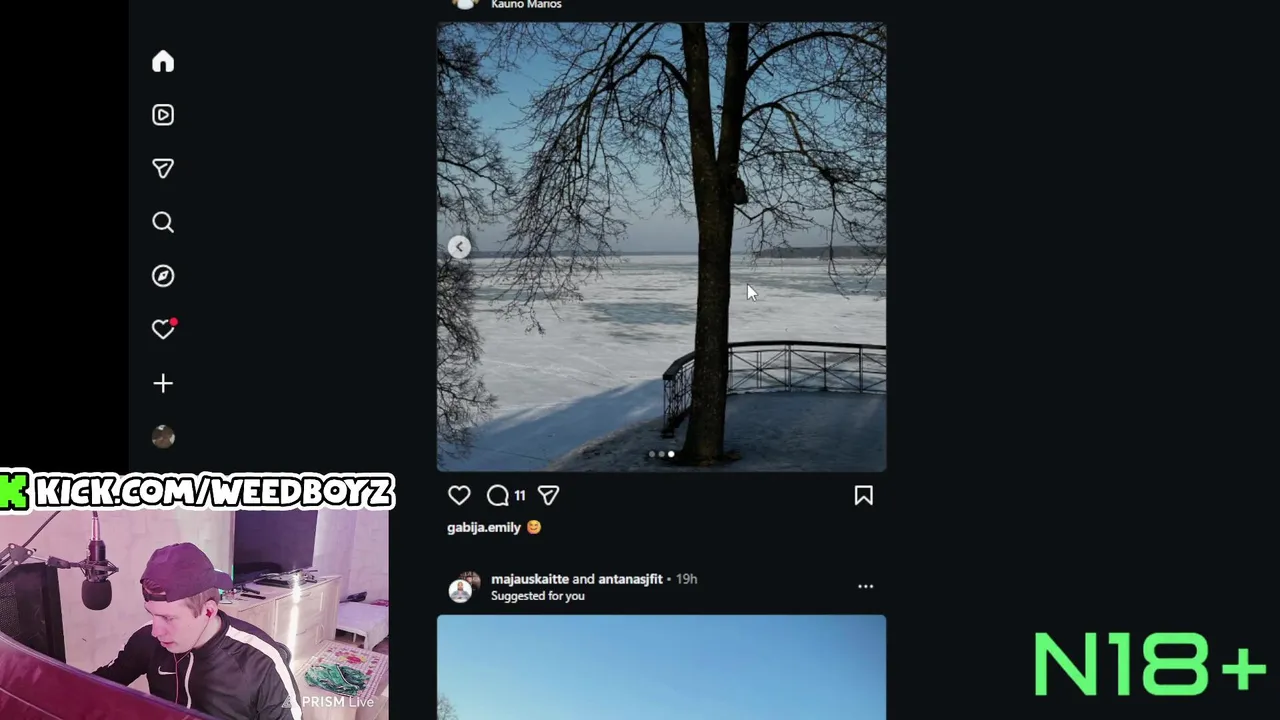The height and width of the screenshot is (720, 1280).
Task: Bookmark the snowy lake post
Action: click(863, 495)
